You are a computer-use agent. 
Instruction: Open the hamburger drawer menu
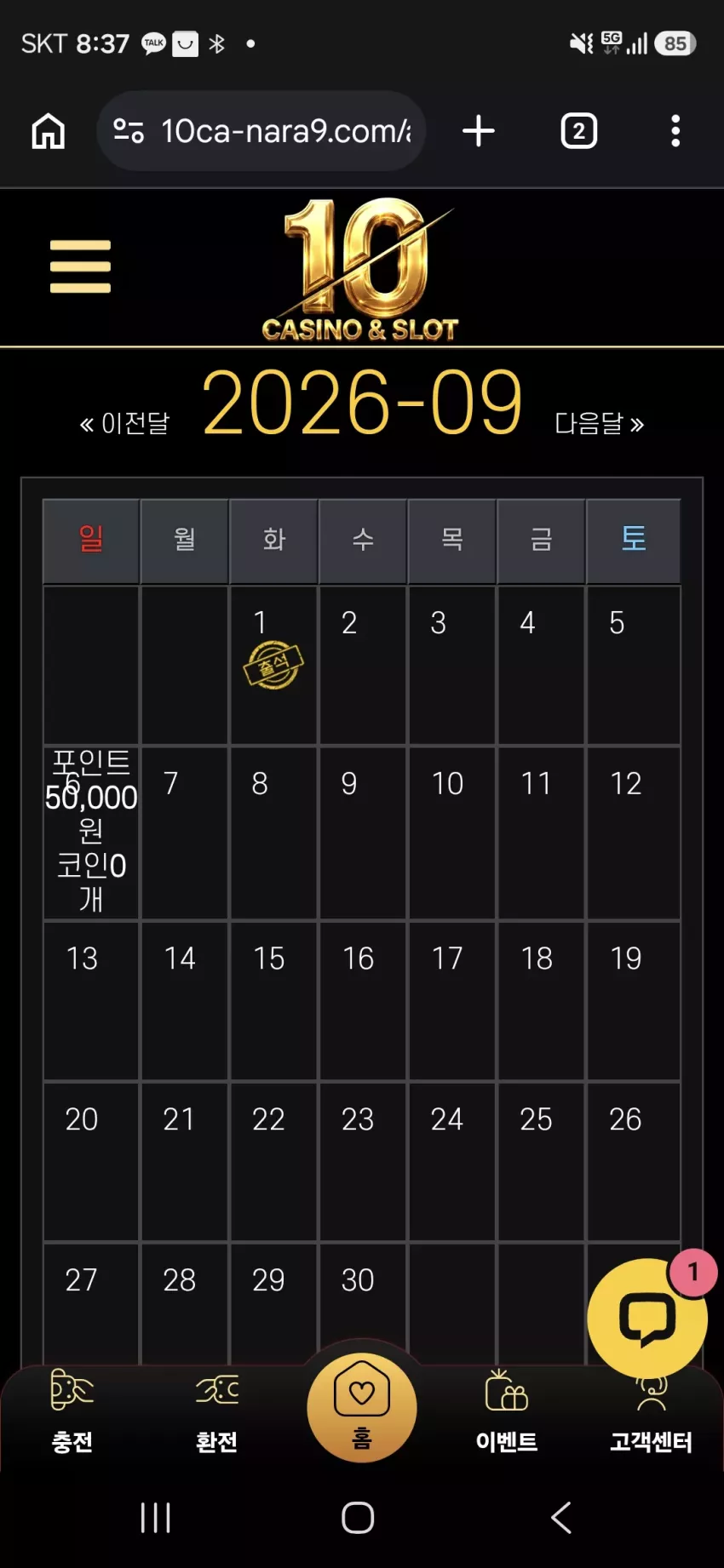80,266
